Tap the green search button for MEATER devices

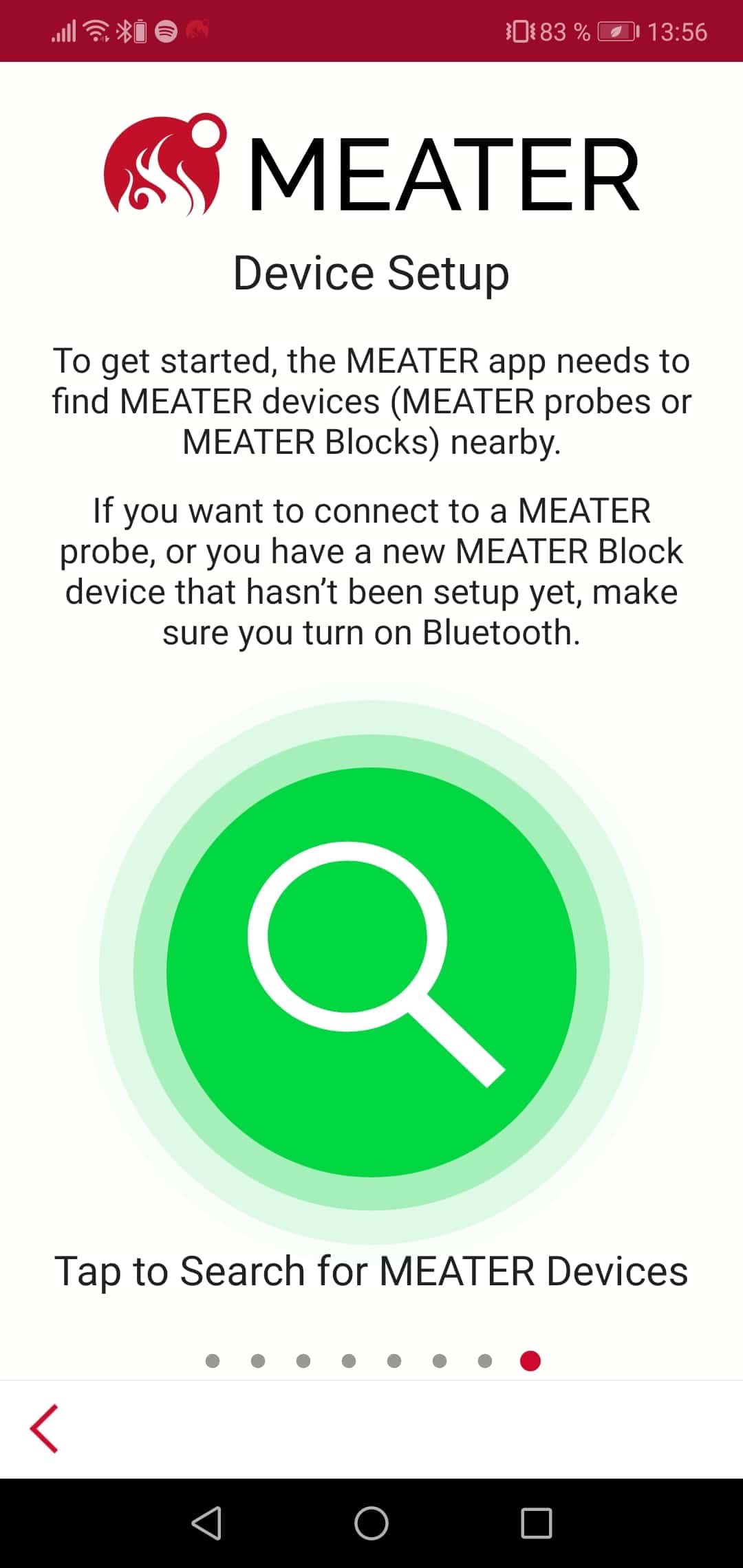pyautogui.click(x=371, y=971)
